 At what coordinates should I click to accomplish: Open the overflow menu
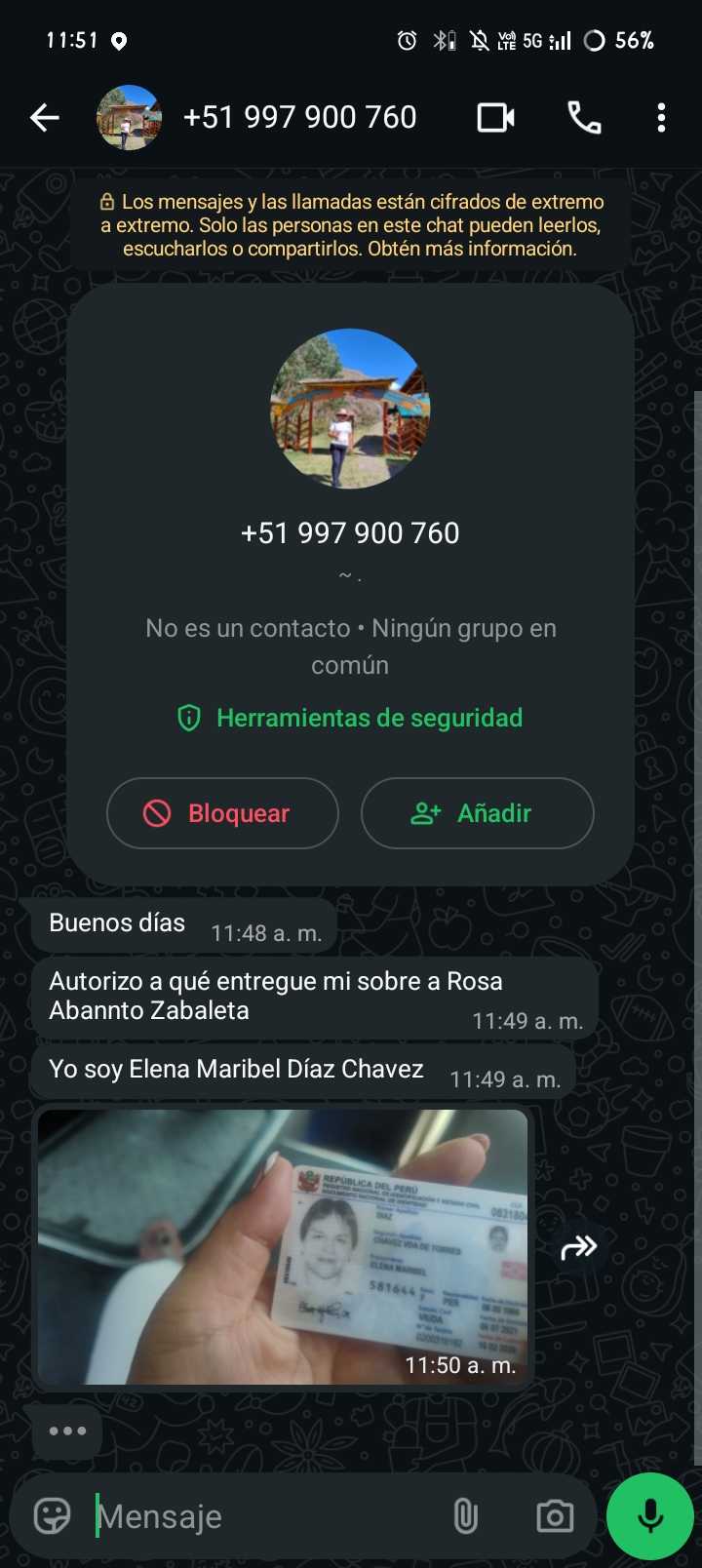click(661, 118)
